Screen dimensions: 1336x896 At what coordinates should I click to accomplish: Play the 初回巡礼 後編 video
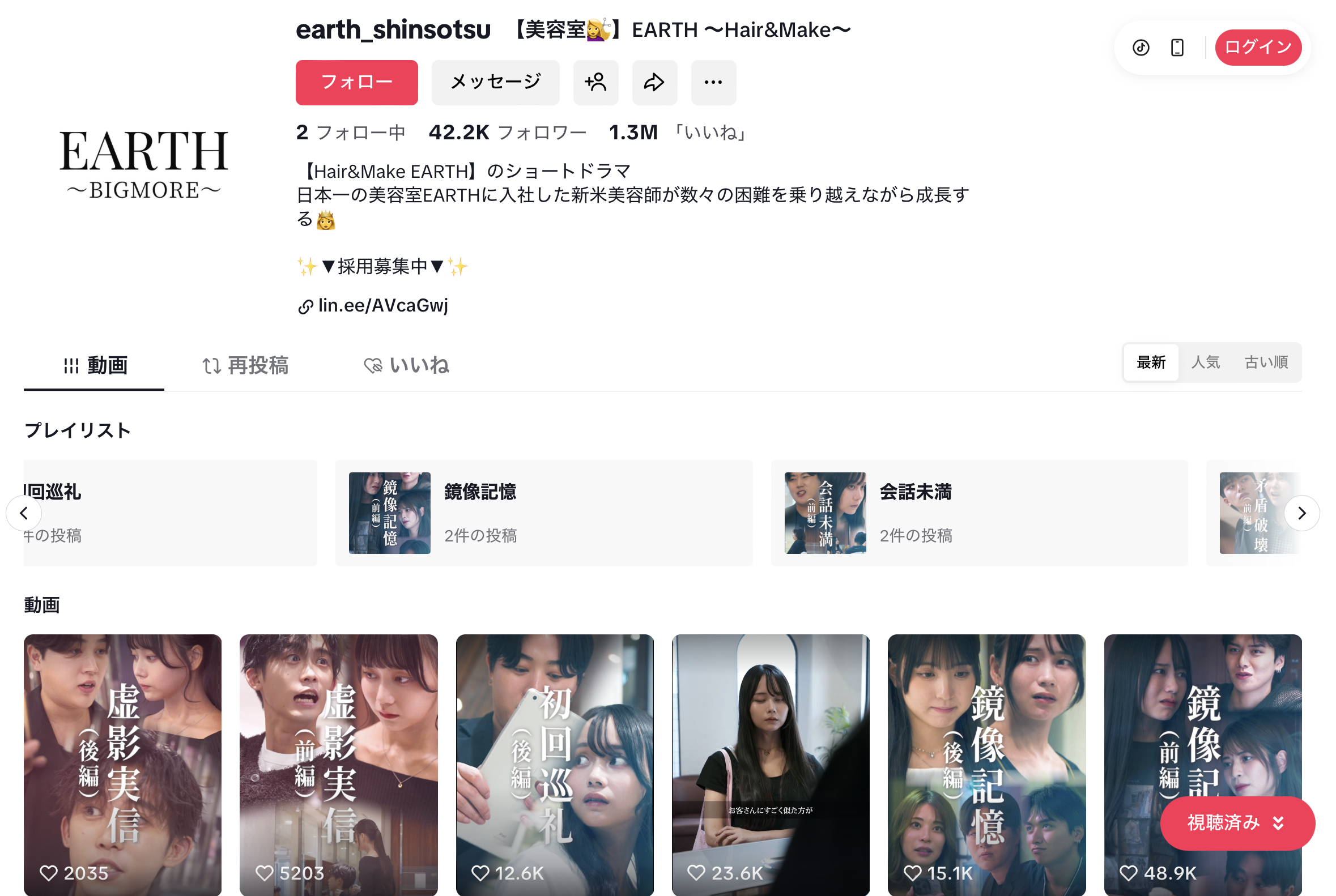554,763
